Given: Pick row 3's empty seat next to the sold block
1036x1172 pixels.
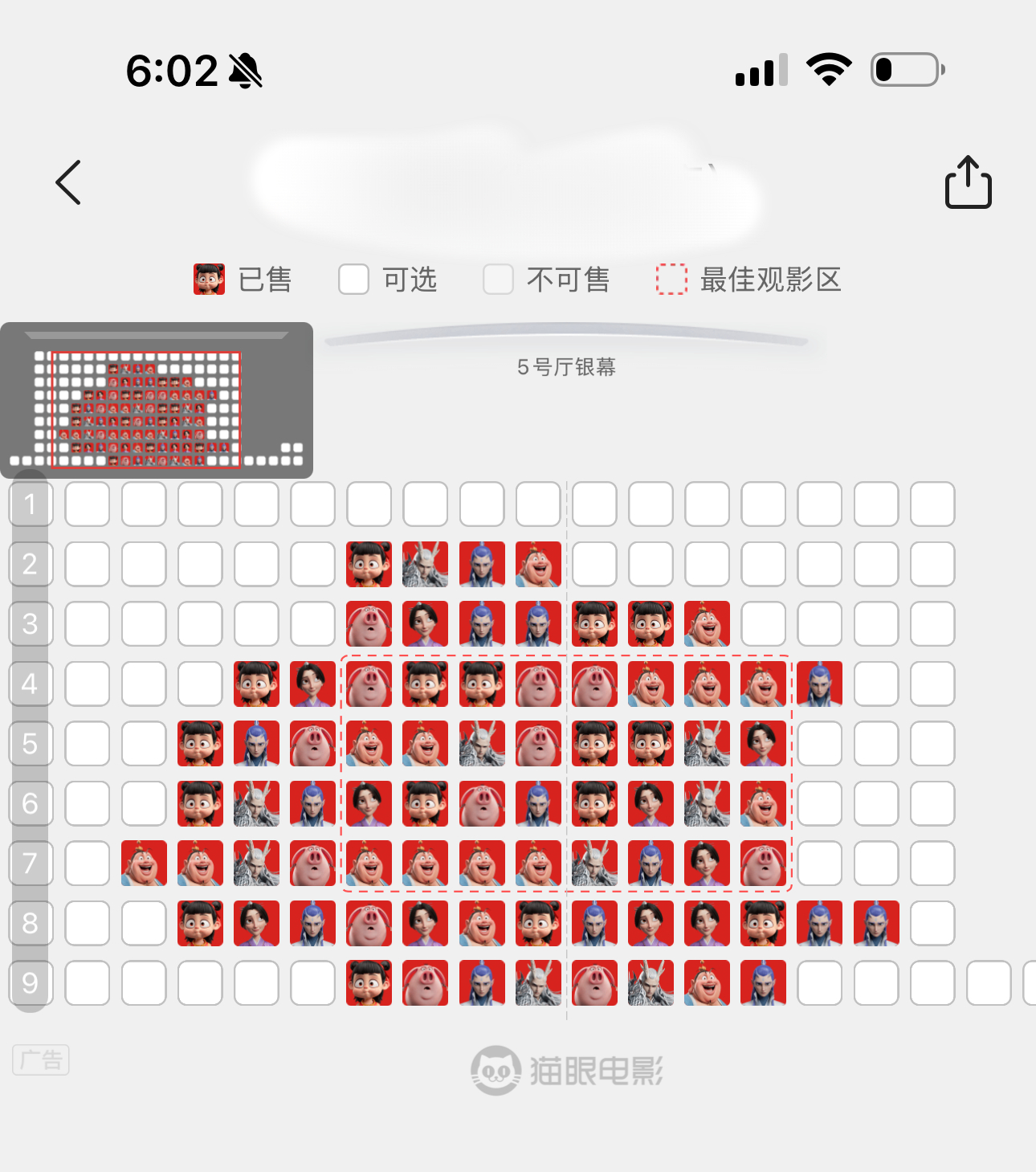Looking at the screenshot, I should (x=763, y=623).
